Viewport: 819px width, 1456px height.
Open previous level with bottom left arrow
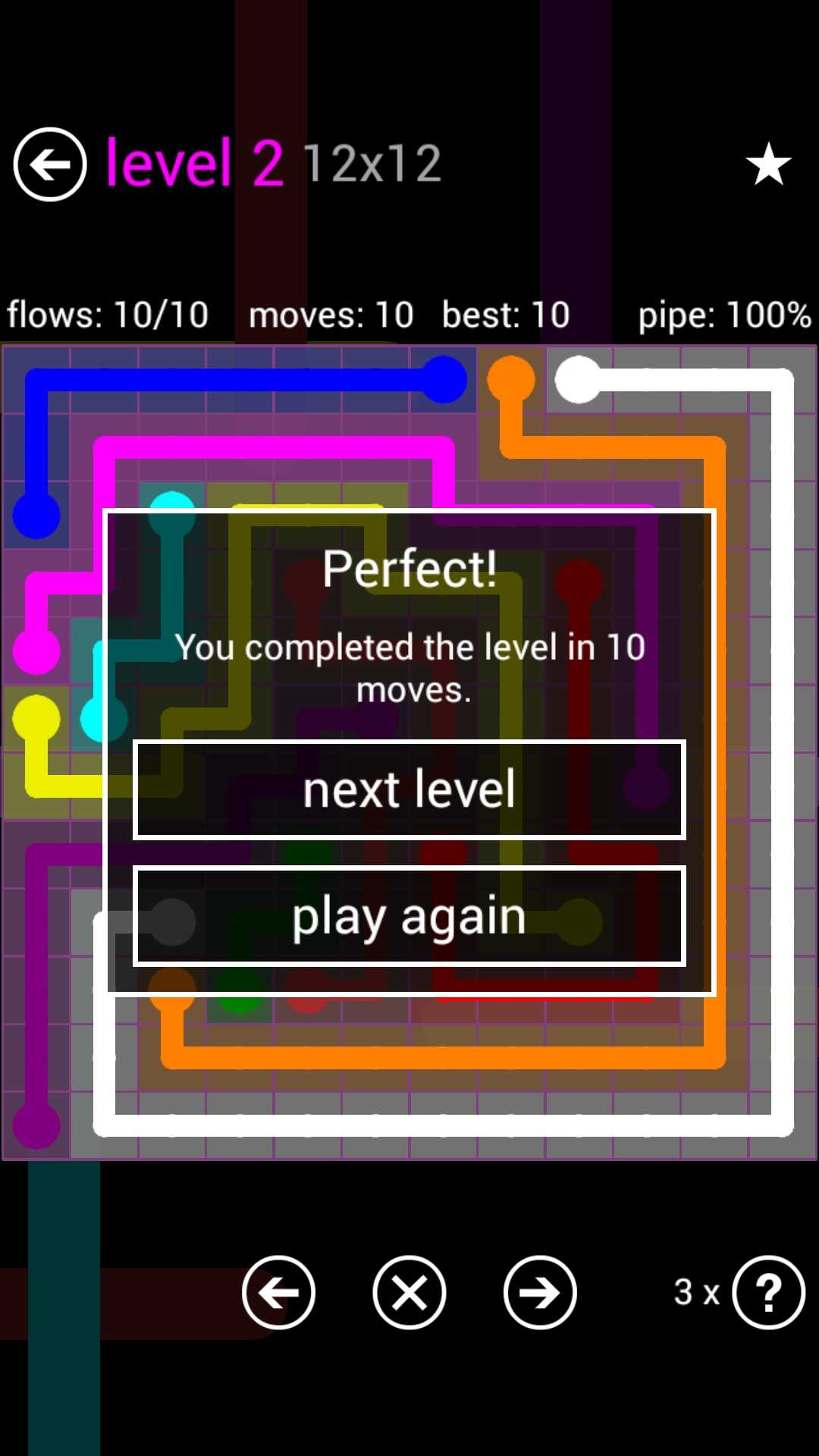click(x=278, y=1292)
